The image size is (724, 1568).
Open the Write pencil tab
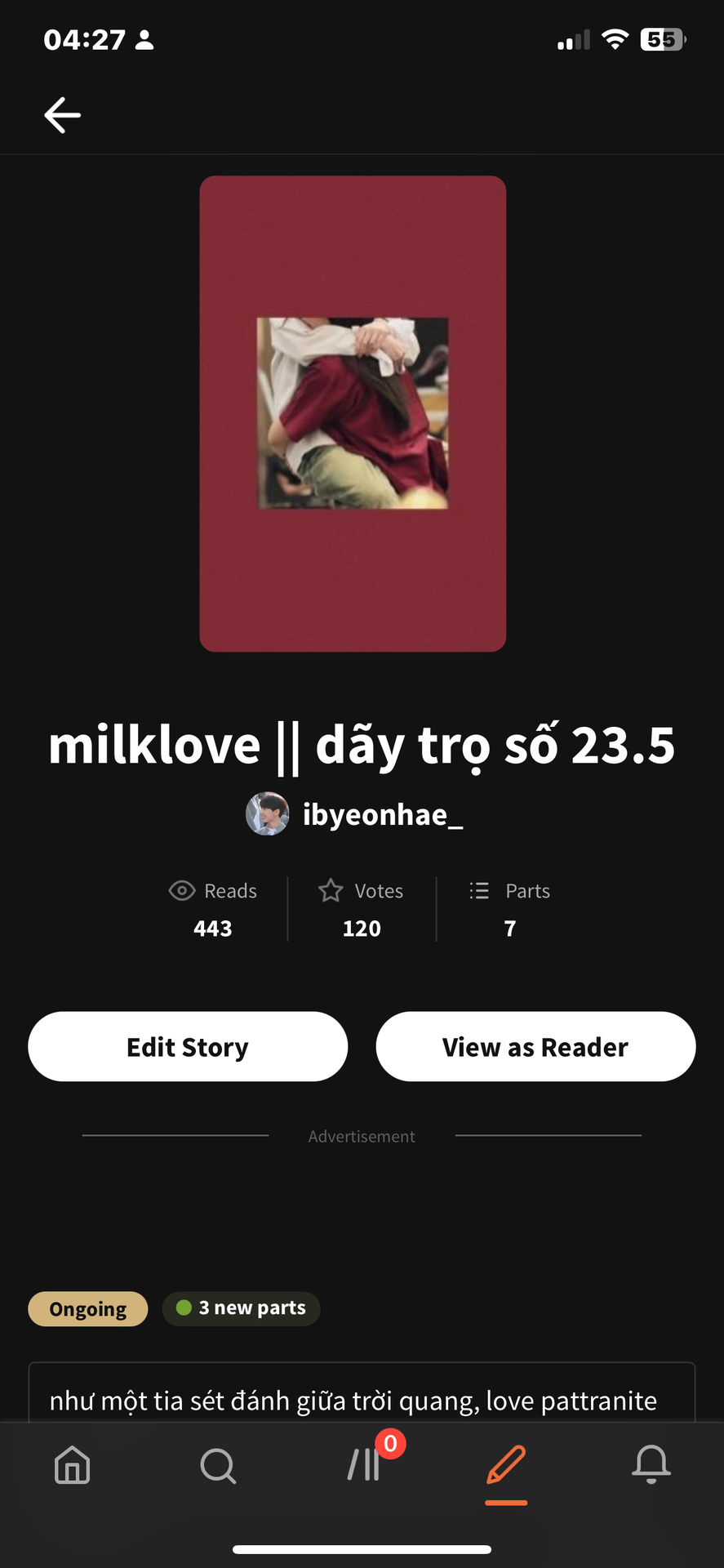point(506,1465)
